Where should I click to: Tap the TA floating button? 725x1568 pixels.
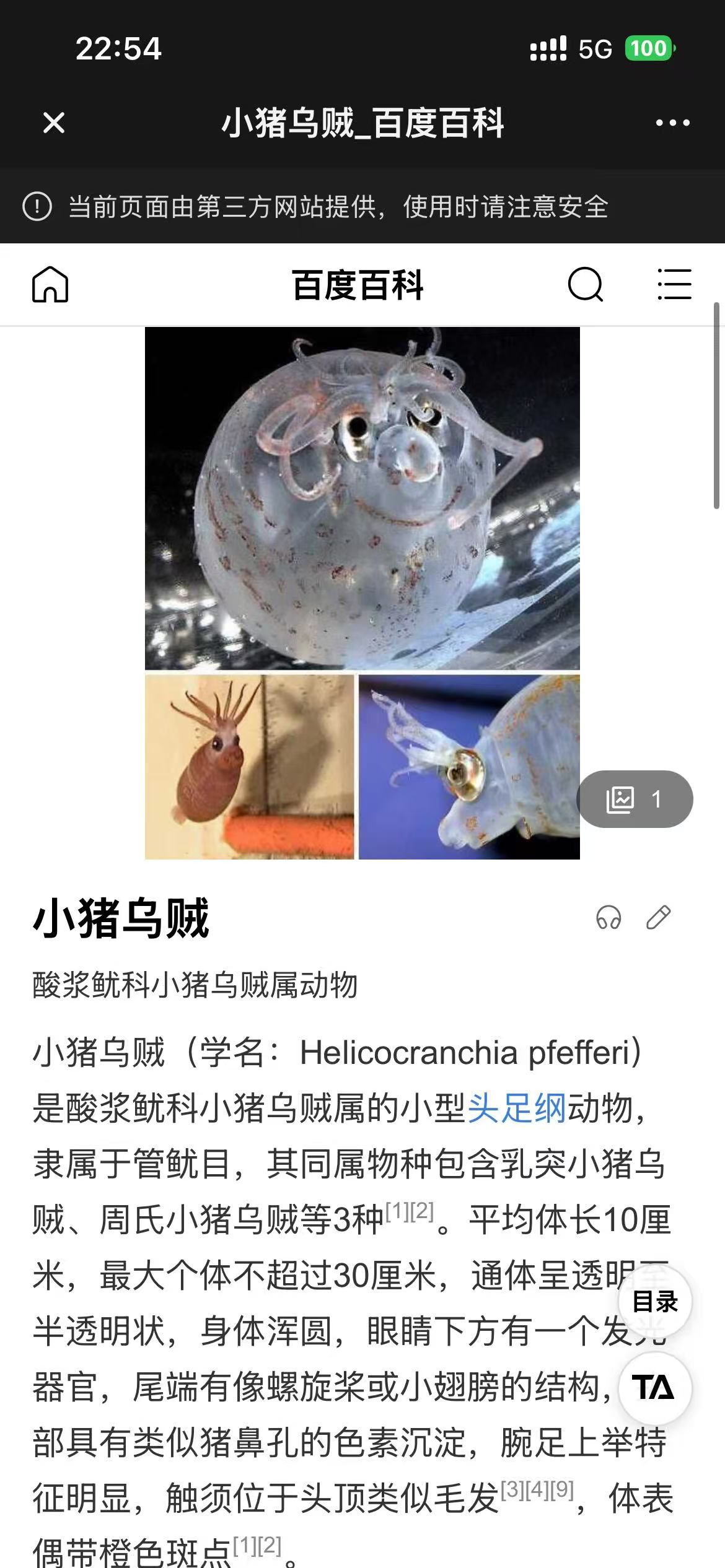655,1387
